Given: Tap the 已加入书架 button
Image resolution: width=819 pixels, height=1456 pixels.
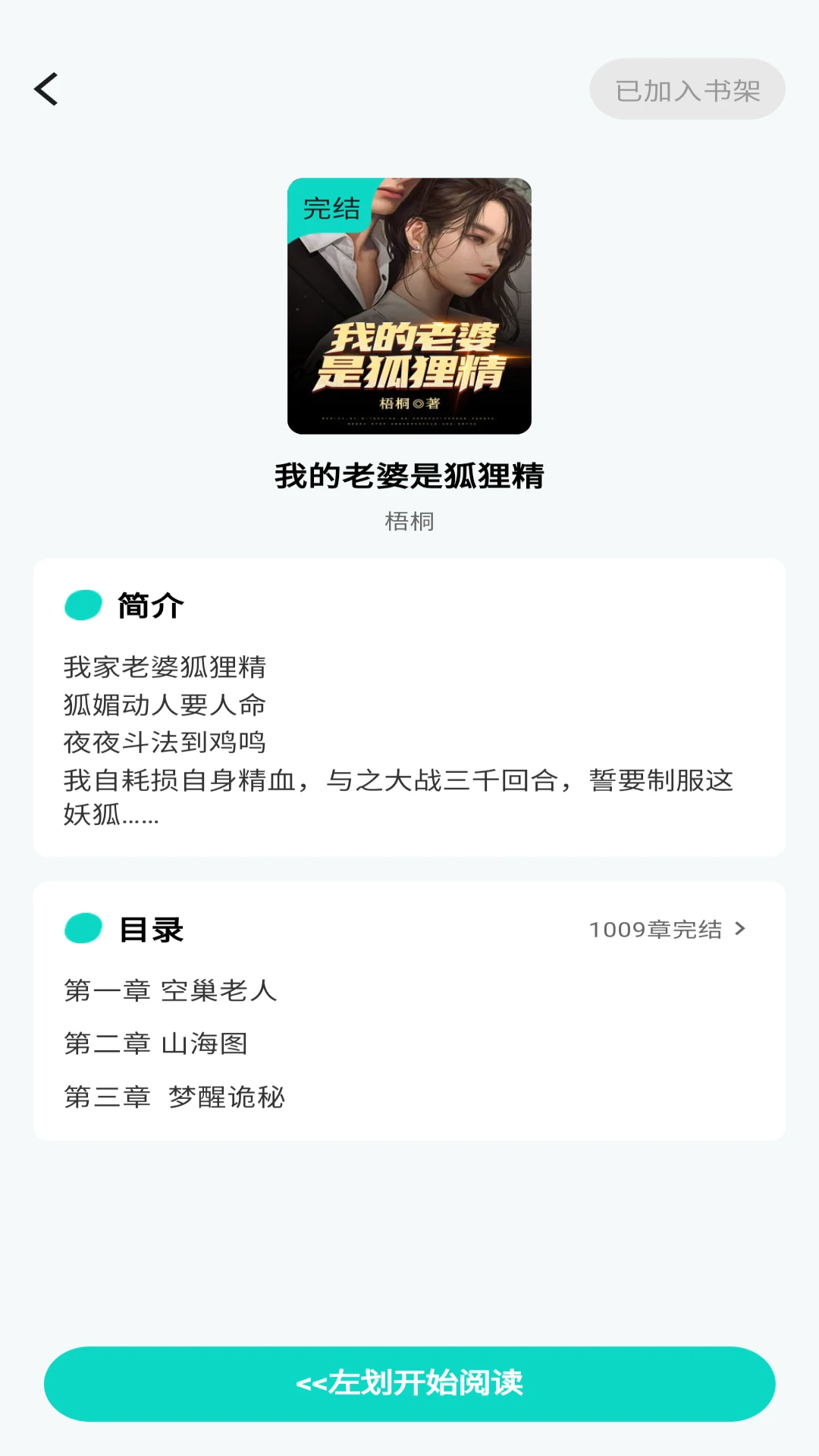Looking at the screenshot, I should click(x=687, y=89).
